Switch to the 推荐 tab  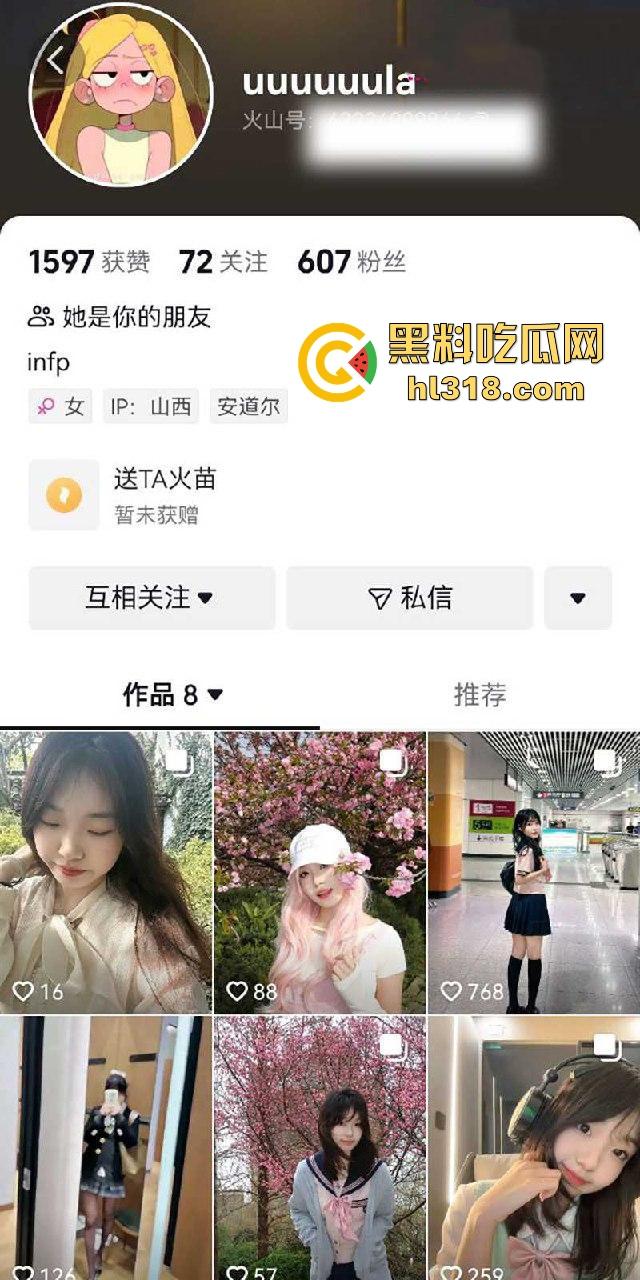[479, 695]
